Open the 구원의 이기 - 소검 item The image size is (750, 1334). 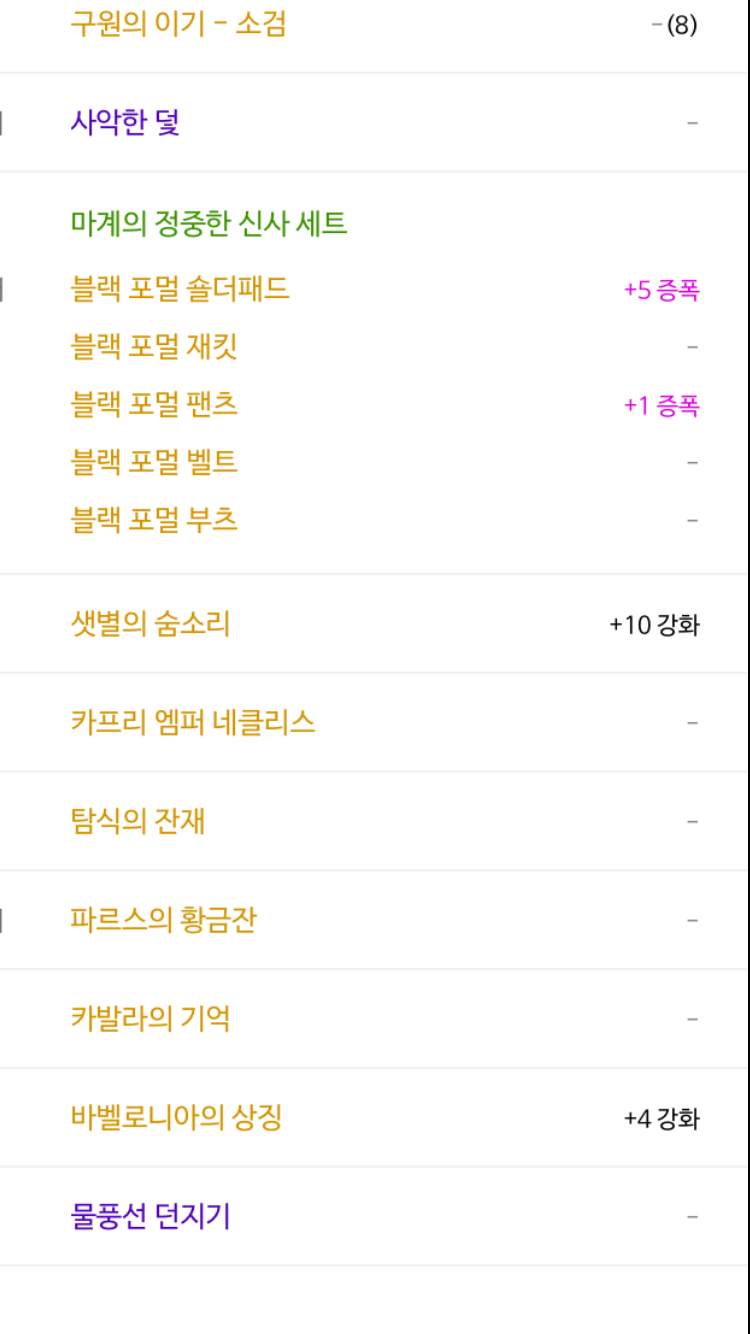(x=178, y=24)
